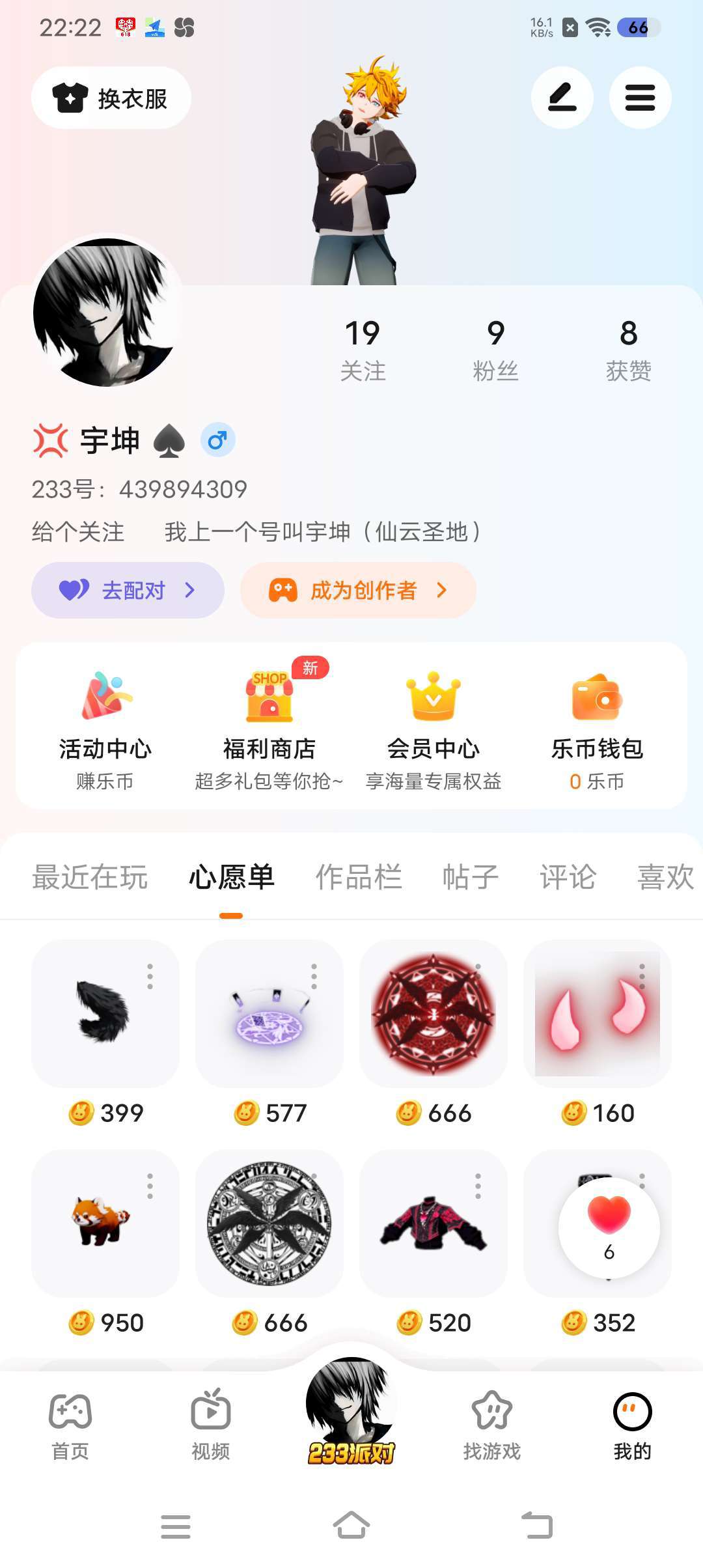This screenshot has width=703, height=1568.
Task: Open the hamburger menu at top right
Action: tap(640, 98)
